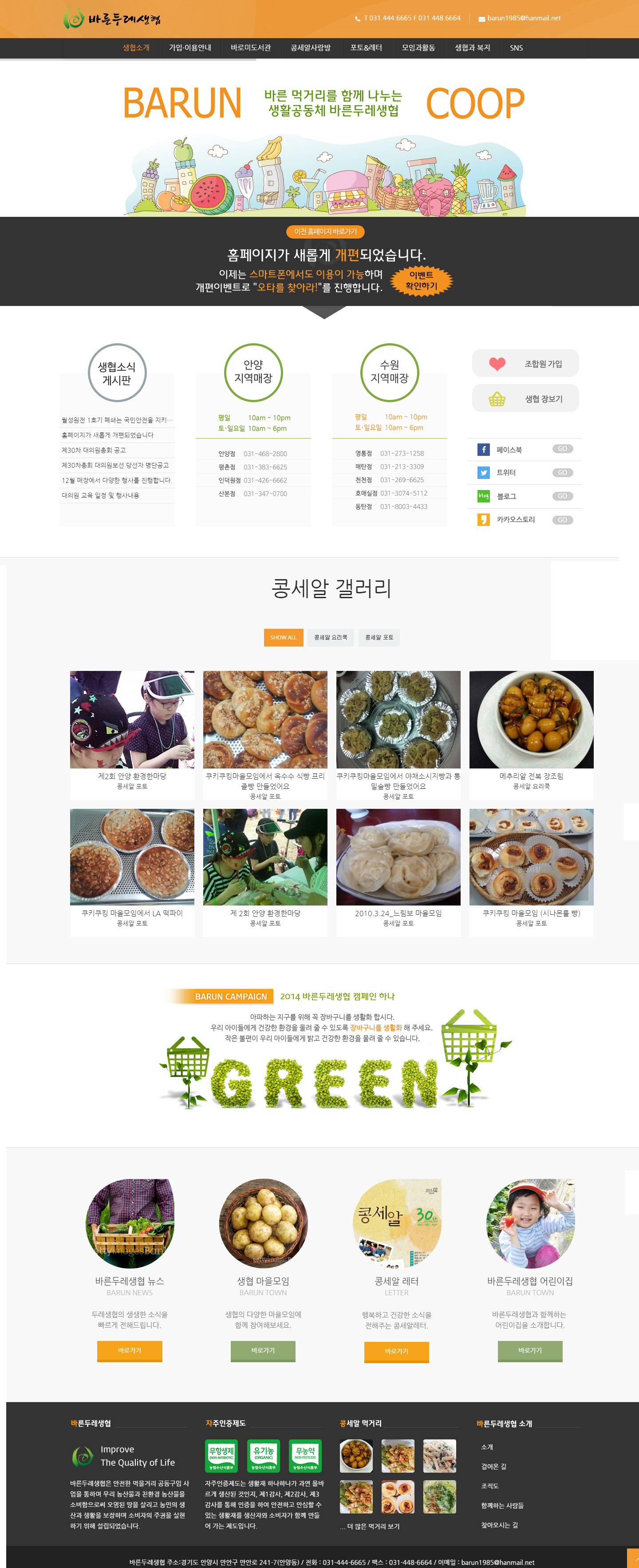Tap GO next to 카카오스토리

click(x=562, y=521)
